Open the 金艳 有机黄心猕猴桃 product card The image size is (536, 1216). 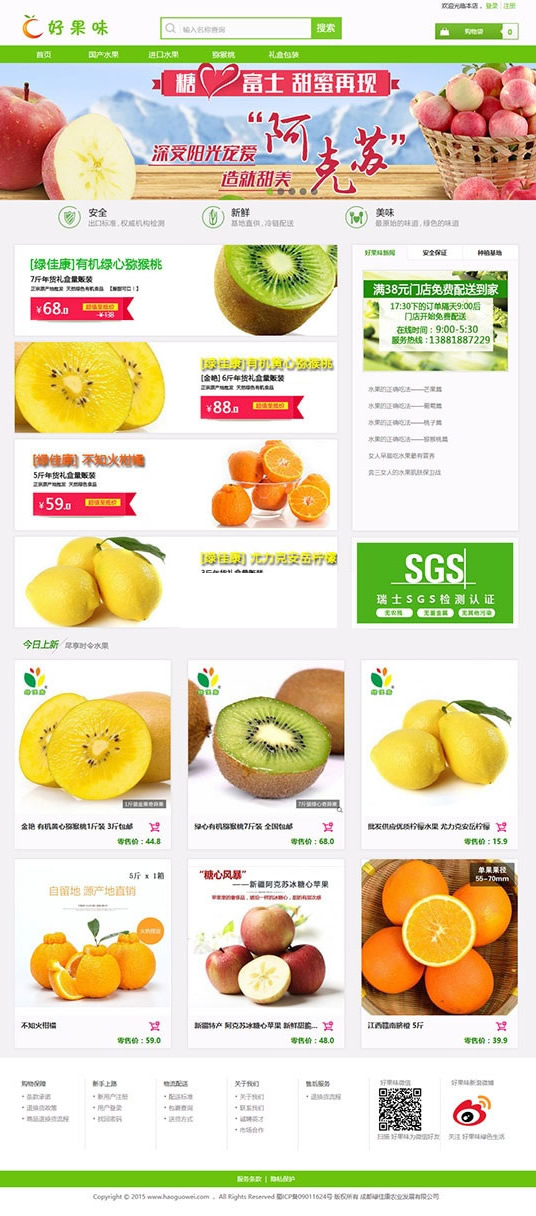pyautogui.click(x=93, y=755)
